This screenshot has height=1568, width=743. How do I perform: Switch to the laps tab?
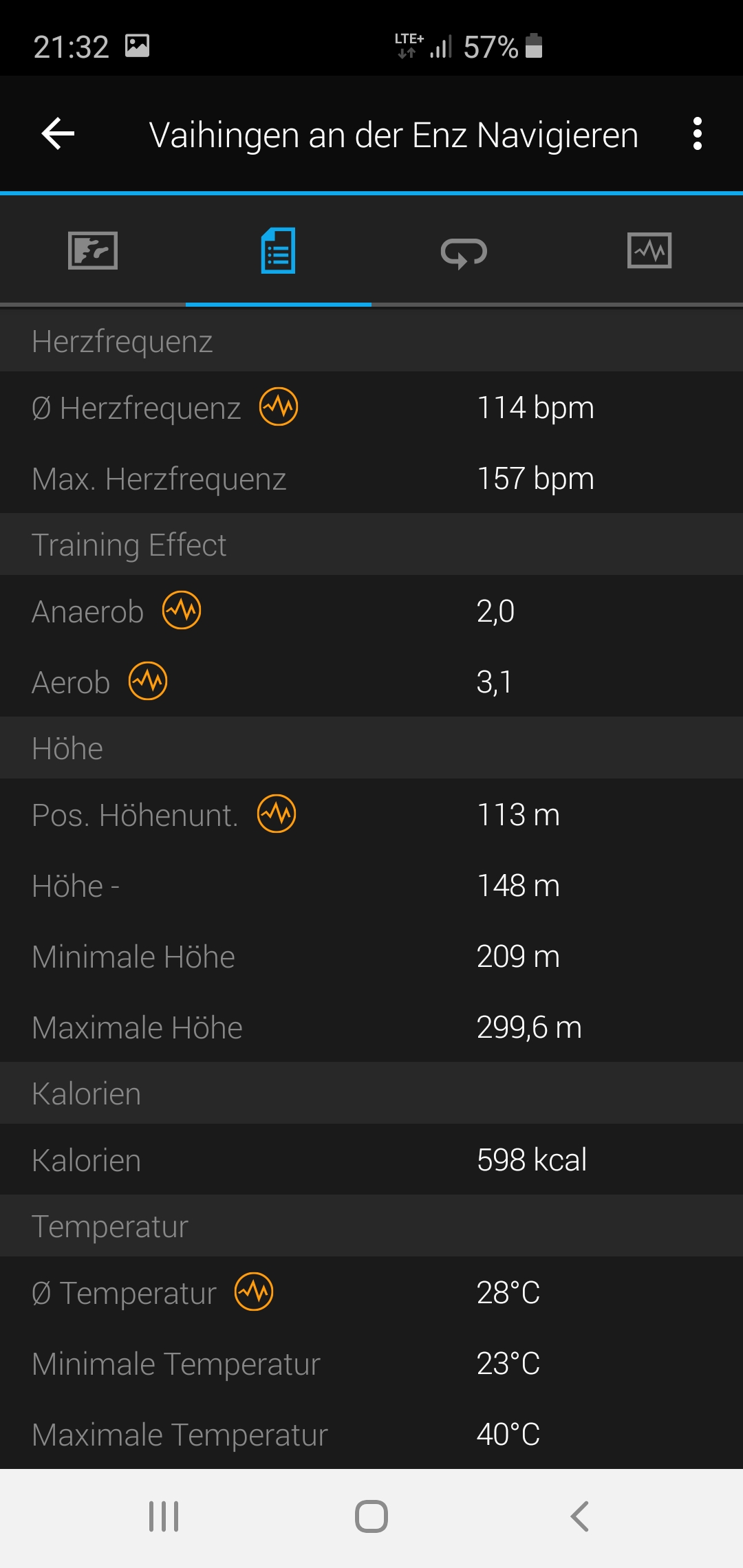click(464, 252)
